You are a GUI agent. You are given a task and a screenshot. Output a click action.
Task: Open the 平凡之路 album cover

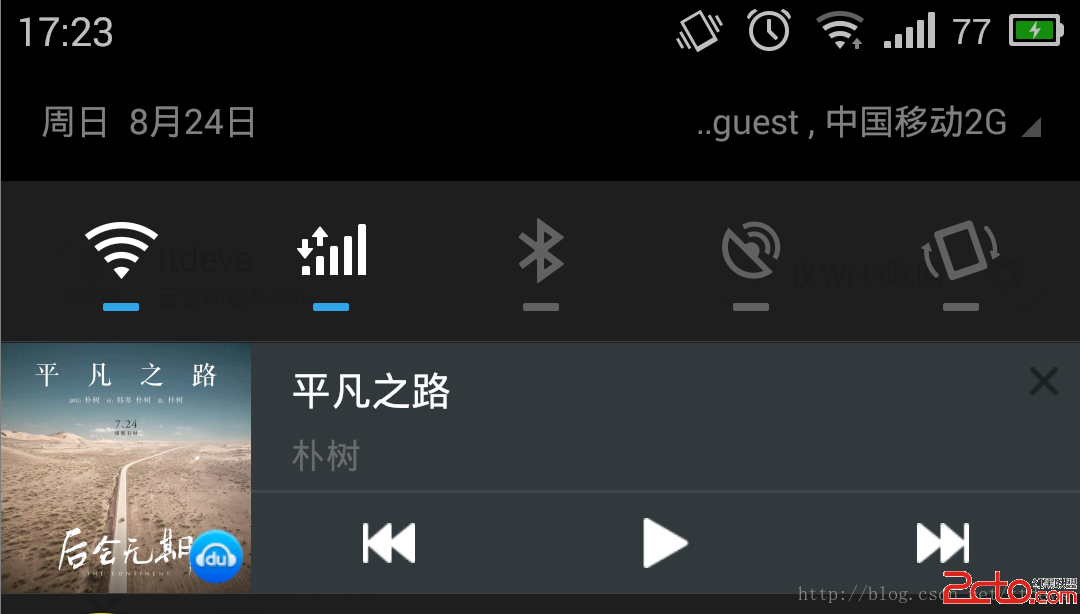point(126,467)
